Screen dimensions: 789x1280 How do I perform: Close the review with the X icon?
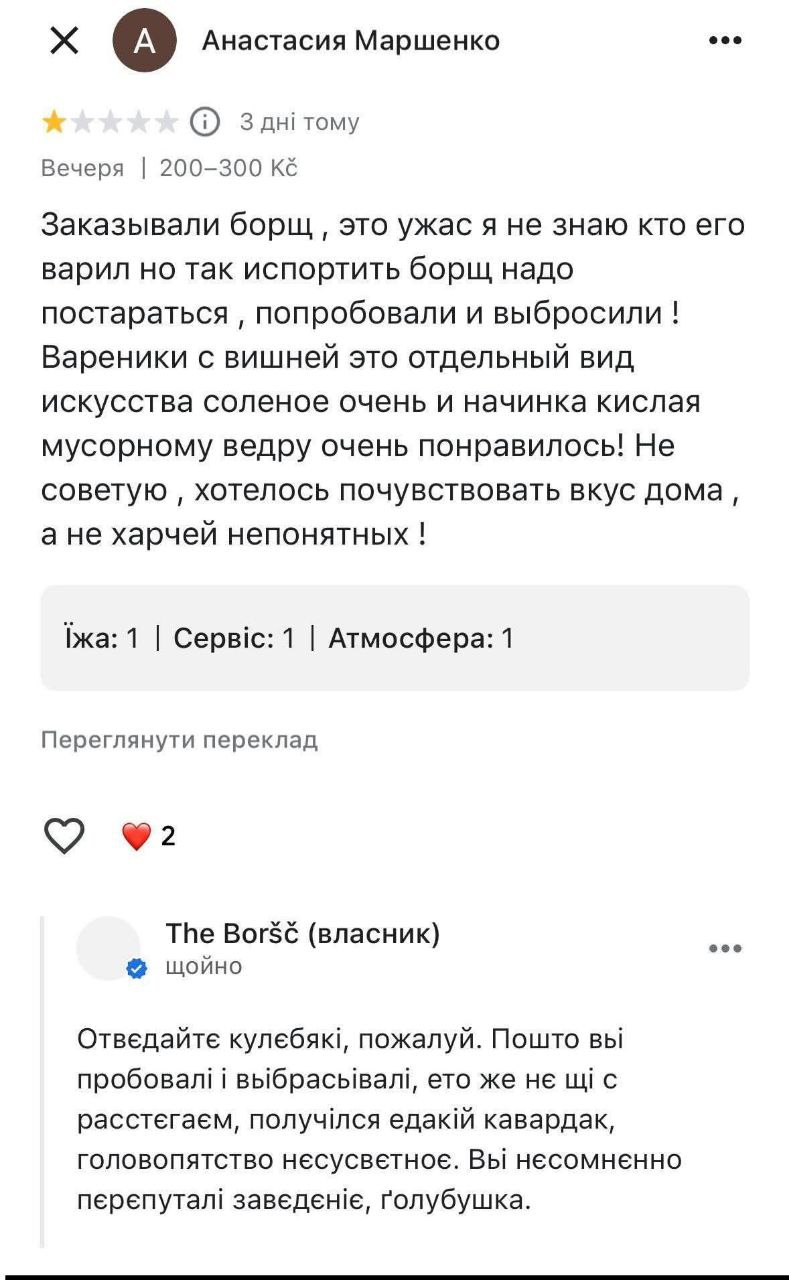point(64,41)
